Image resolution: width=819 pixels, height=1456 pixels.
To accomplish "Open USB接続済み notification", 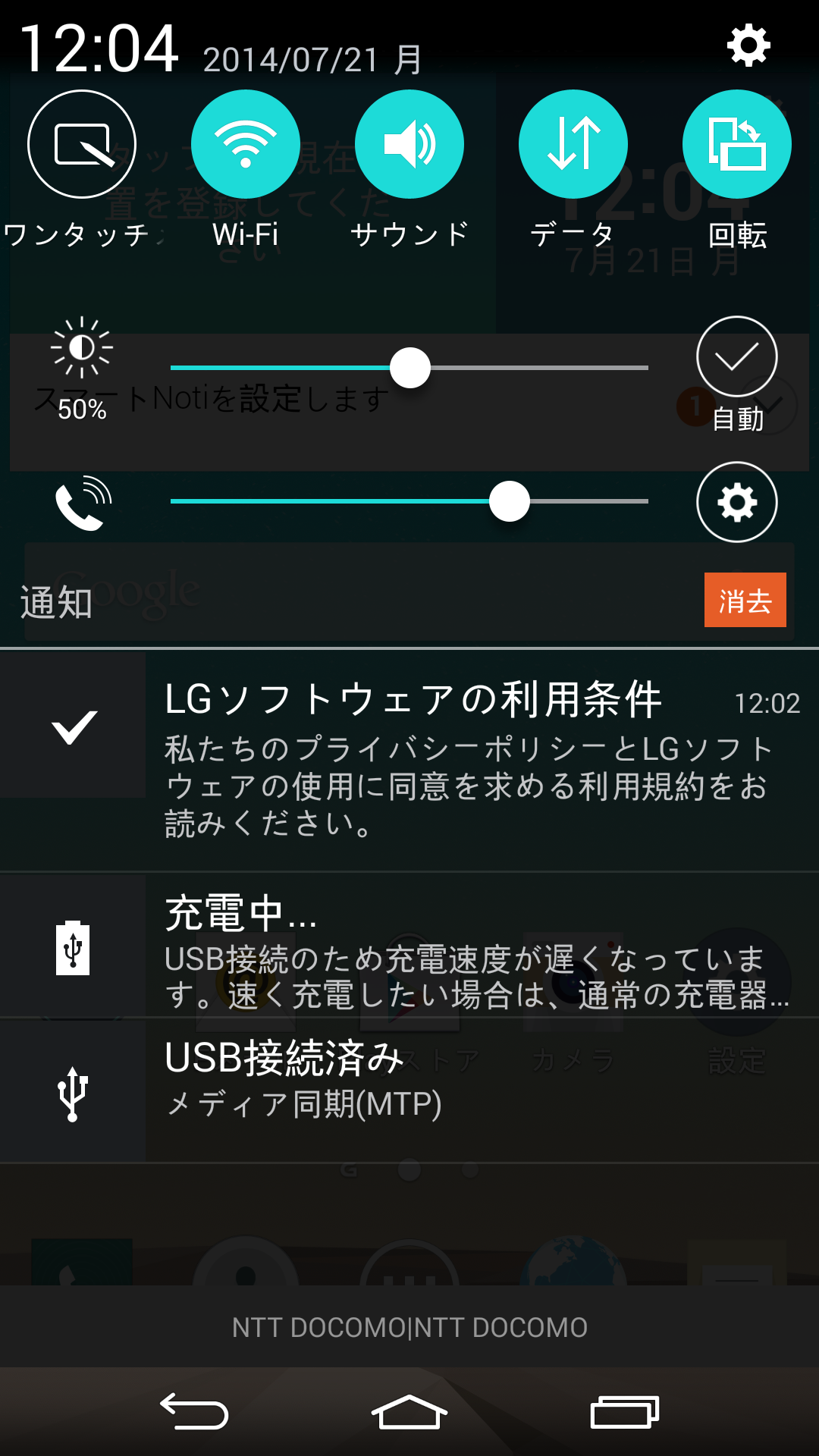I will coord(409,1090).
